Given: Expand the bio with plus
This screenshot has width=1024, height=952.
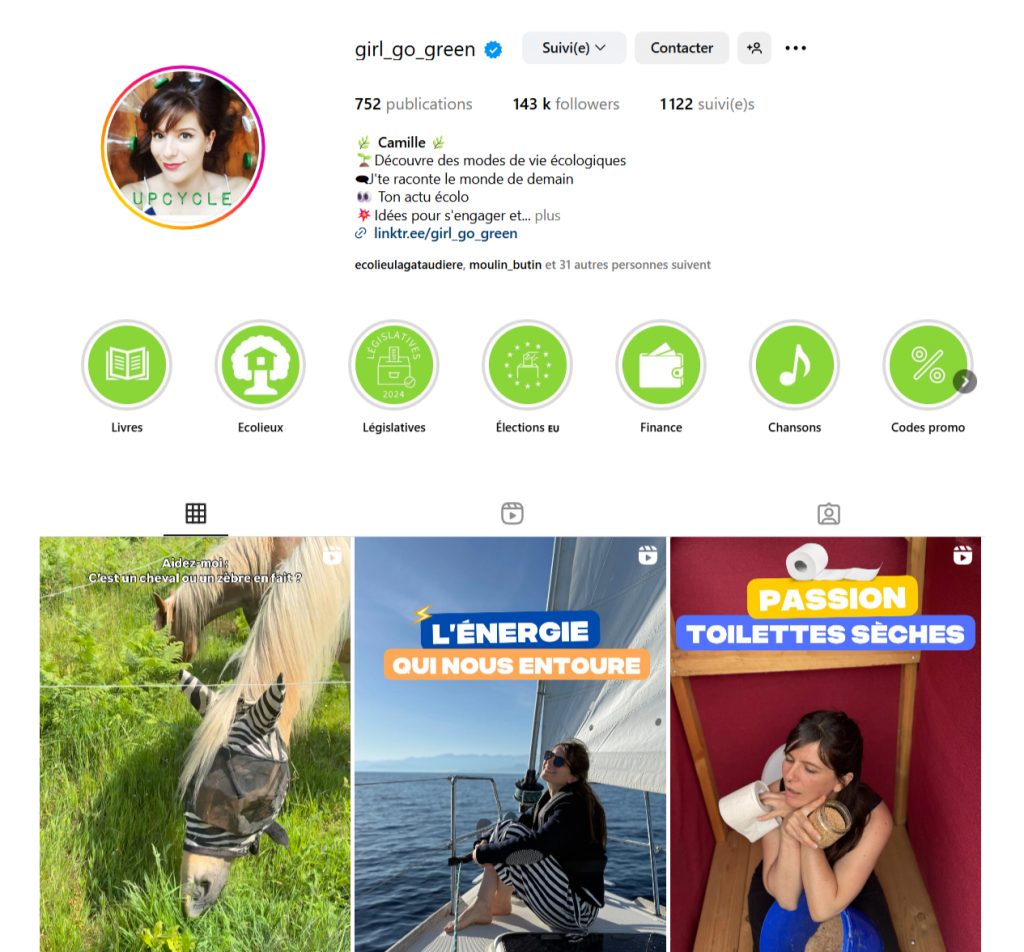Looking at the screenshot, I should [547, 215].
